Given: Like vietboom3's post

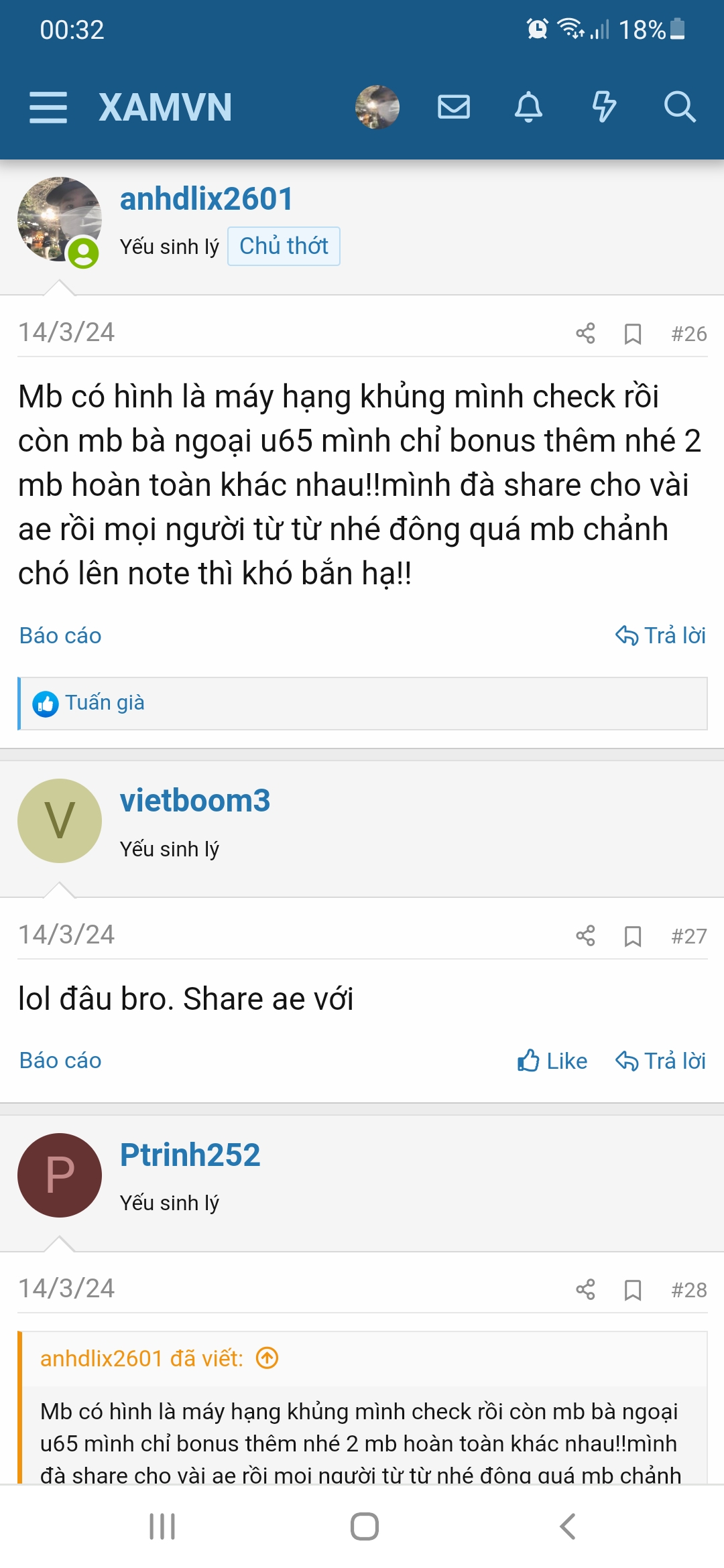Looking at the screenshot, I should 552,1061.
